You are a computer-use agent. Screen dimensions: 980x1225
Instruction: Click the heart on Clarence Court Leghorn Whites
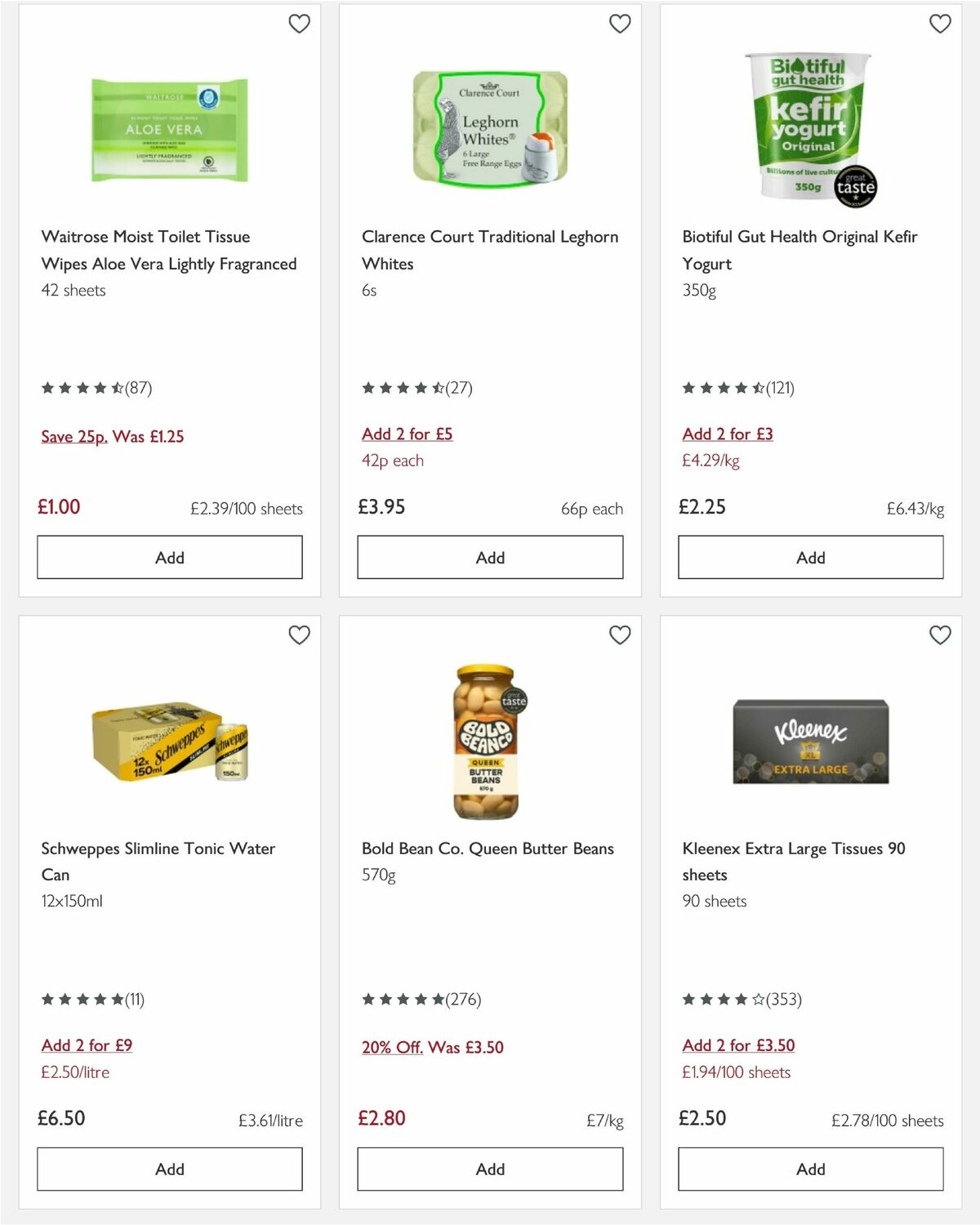(620, 24)
